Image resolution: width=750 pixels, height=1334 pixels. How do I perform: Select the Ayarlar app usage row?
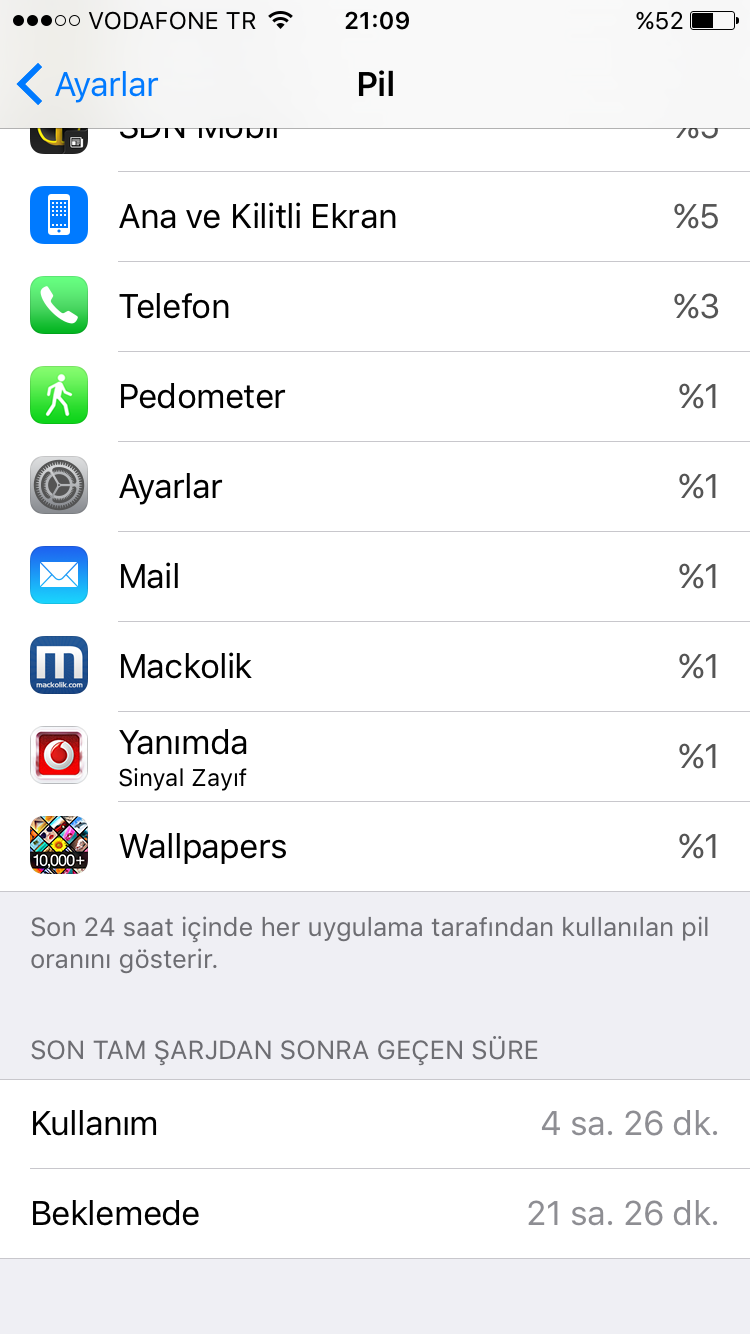pyautogui.click(x=375, y=487)
